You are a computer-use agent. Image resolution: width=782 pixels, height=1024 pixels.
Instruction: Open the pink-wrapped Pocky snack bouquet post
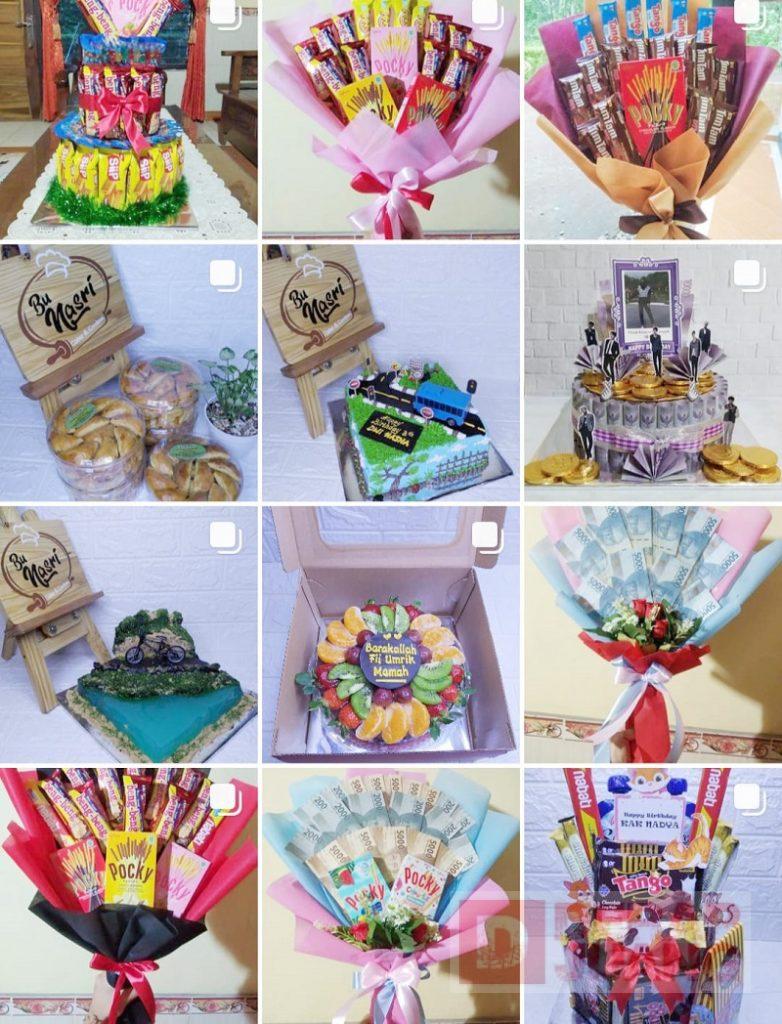click(391, 119)
